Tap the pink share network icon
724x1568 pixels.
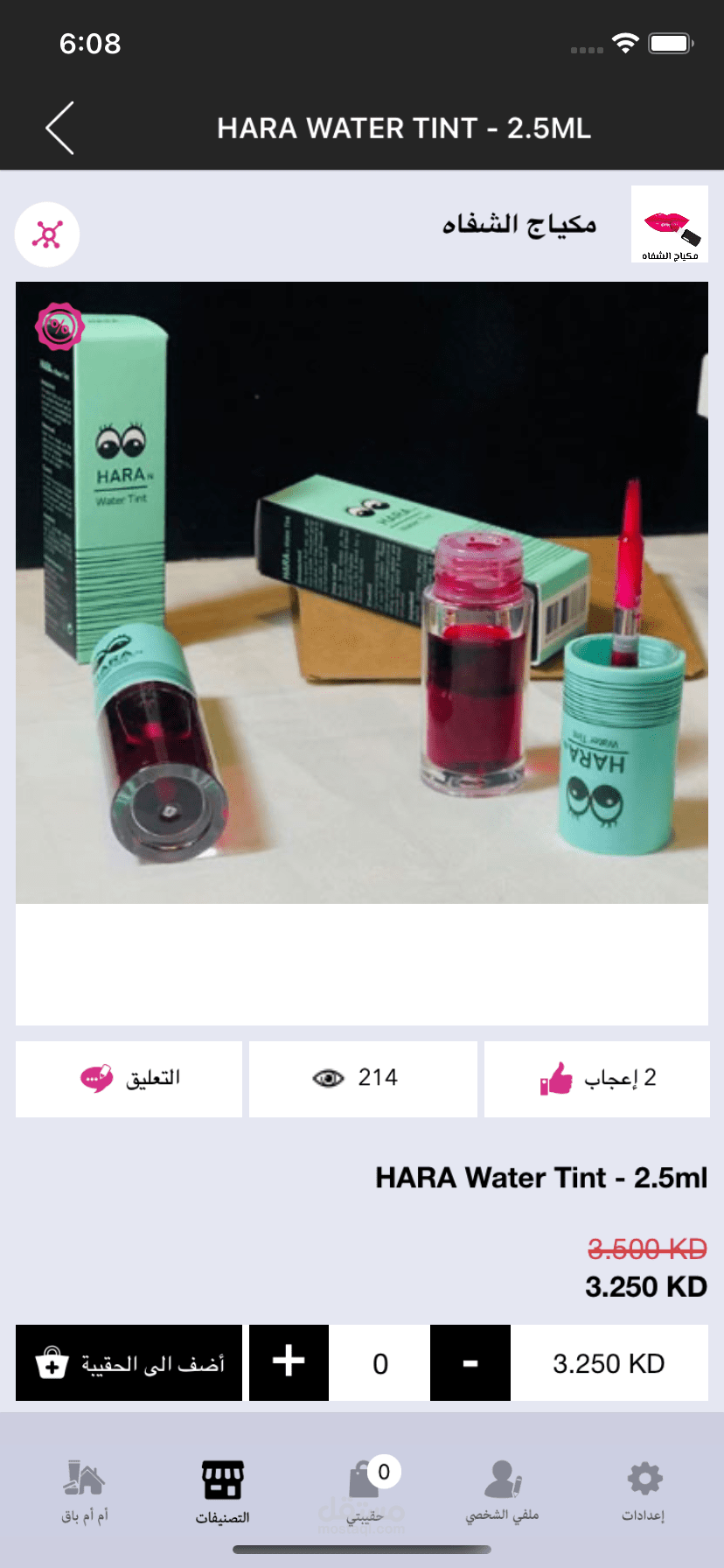47,234
